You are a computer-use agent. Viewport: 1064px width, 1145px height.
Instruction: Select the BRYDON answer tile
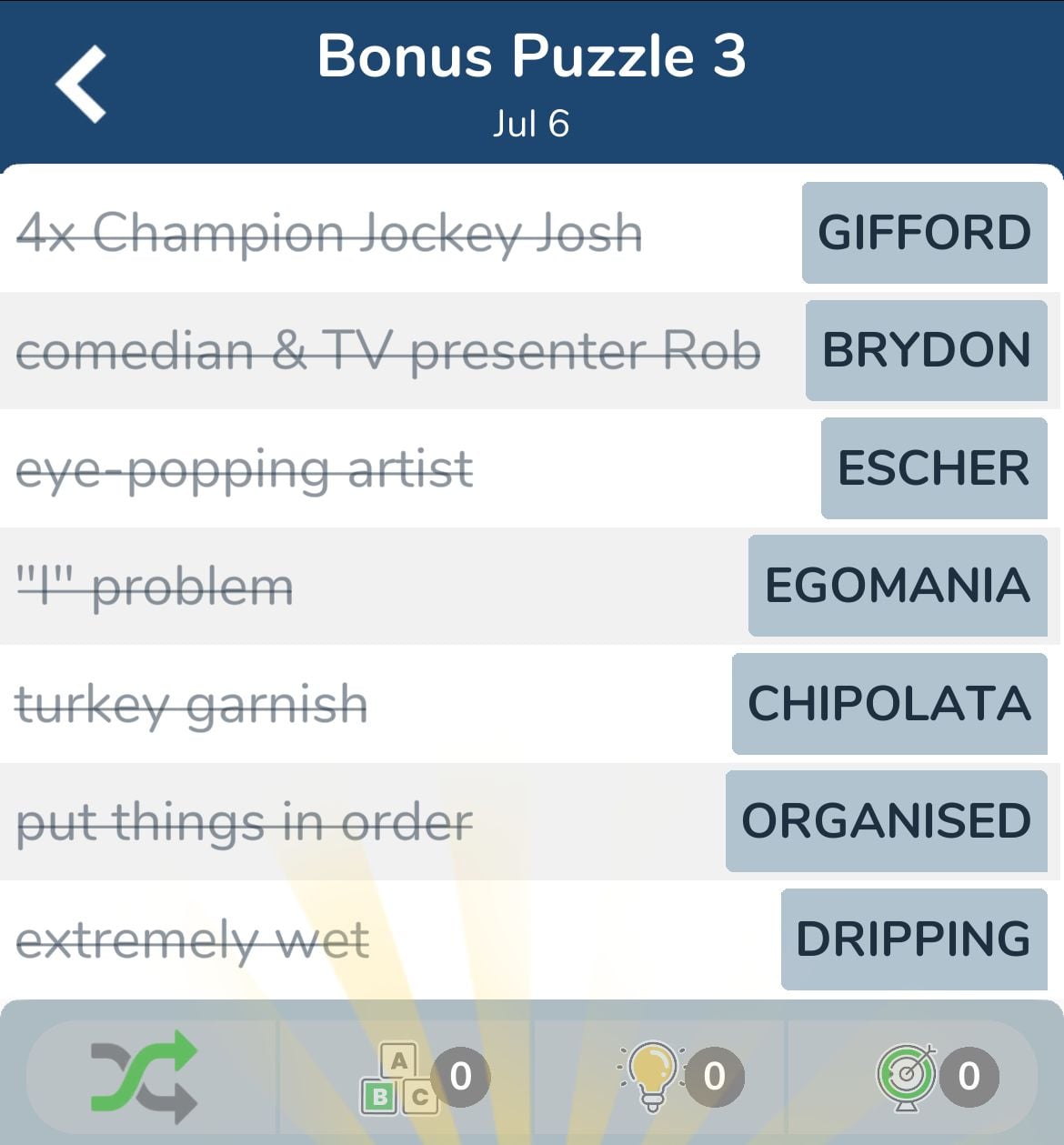926,350
